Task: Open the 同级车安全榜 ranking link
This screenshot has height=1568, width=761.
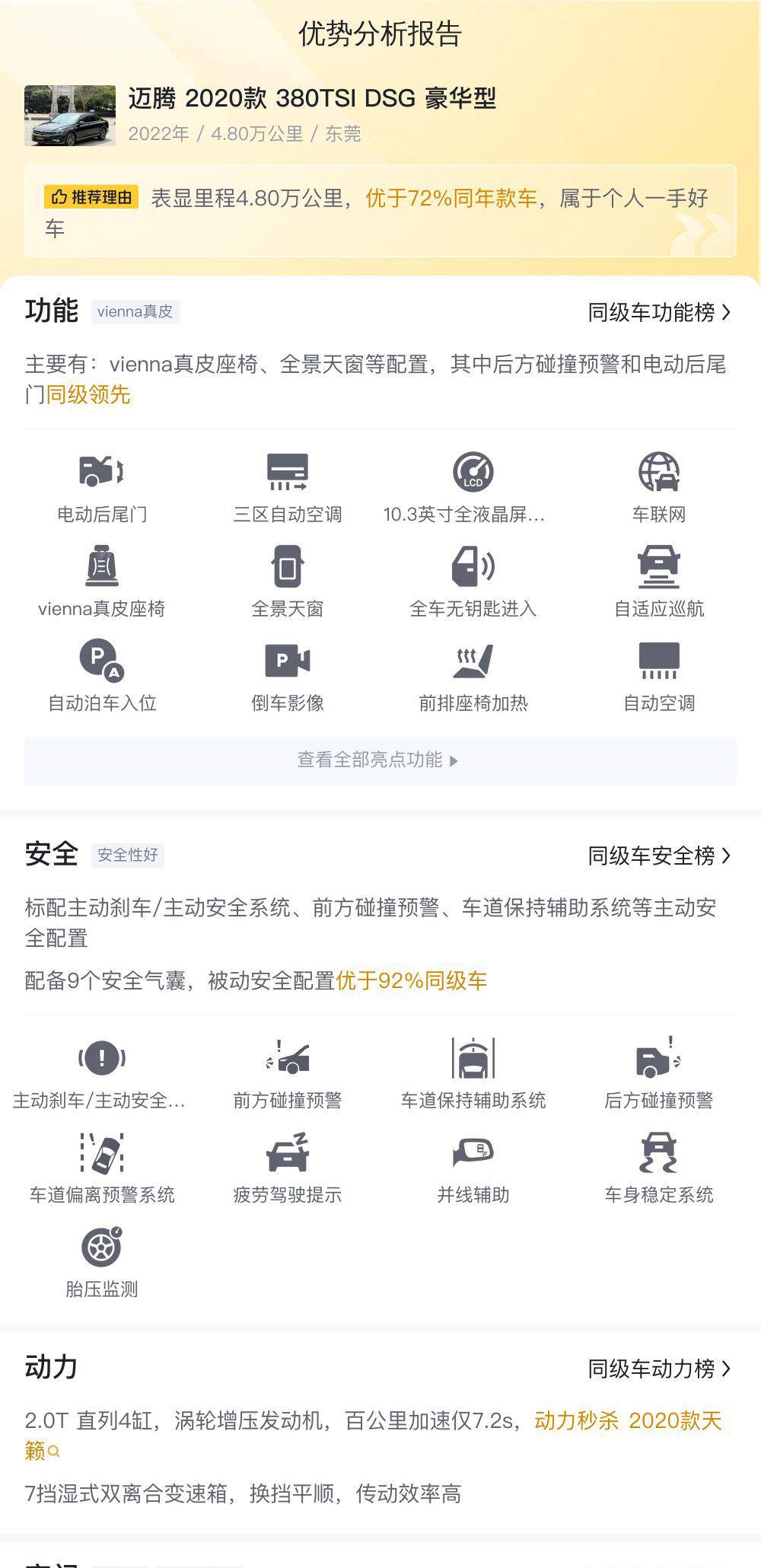Action: point(659,856)
